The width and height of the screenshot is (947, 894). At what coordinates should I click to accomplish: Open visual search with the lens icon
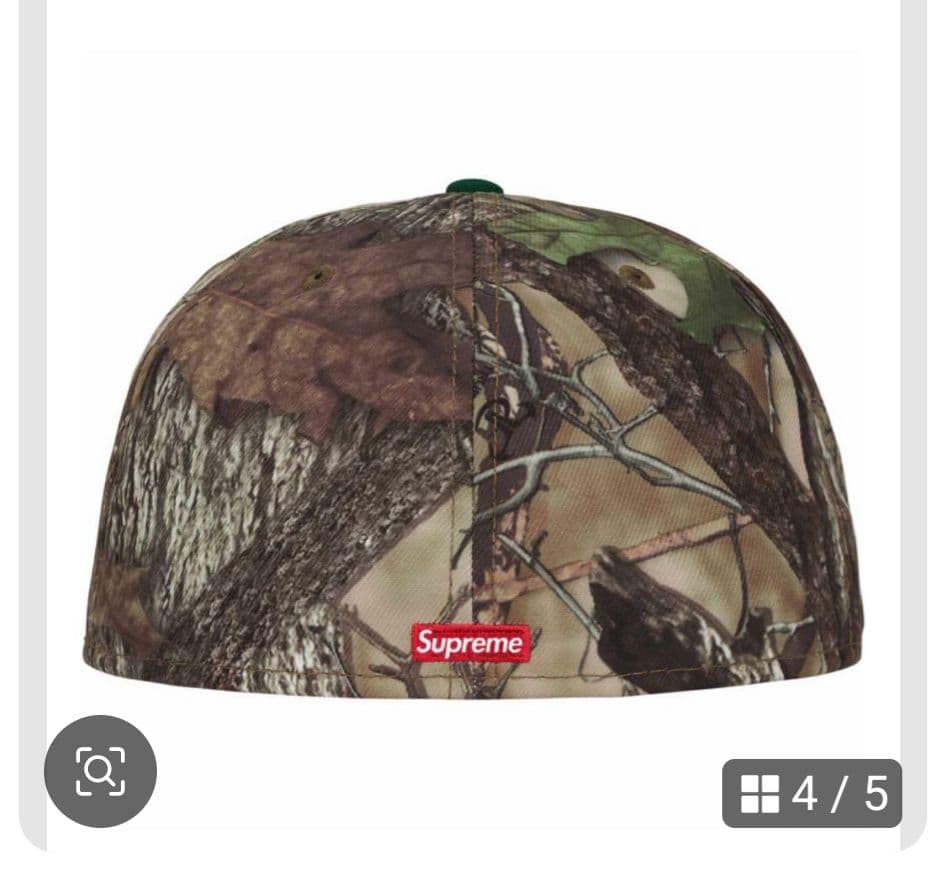point(100,771)
